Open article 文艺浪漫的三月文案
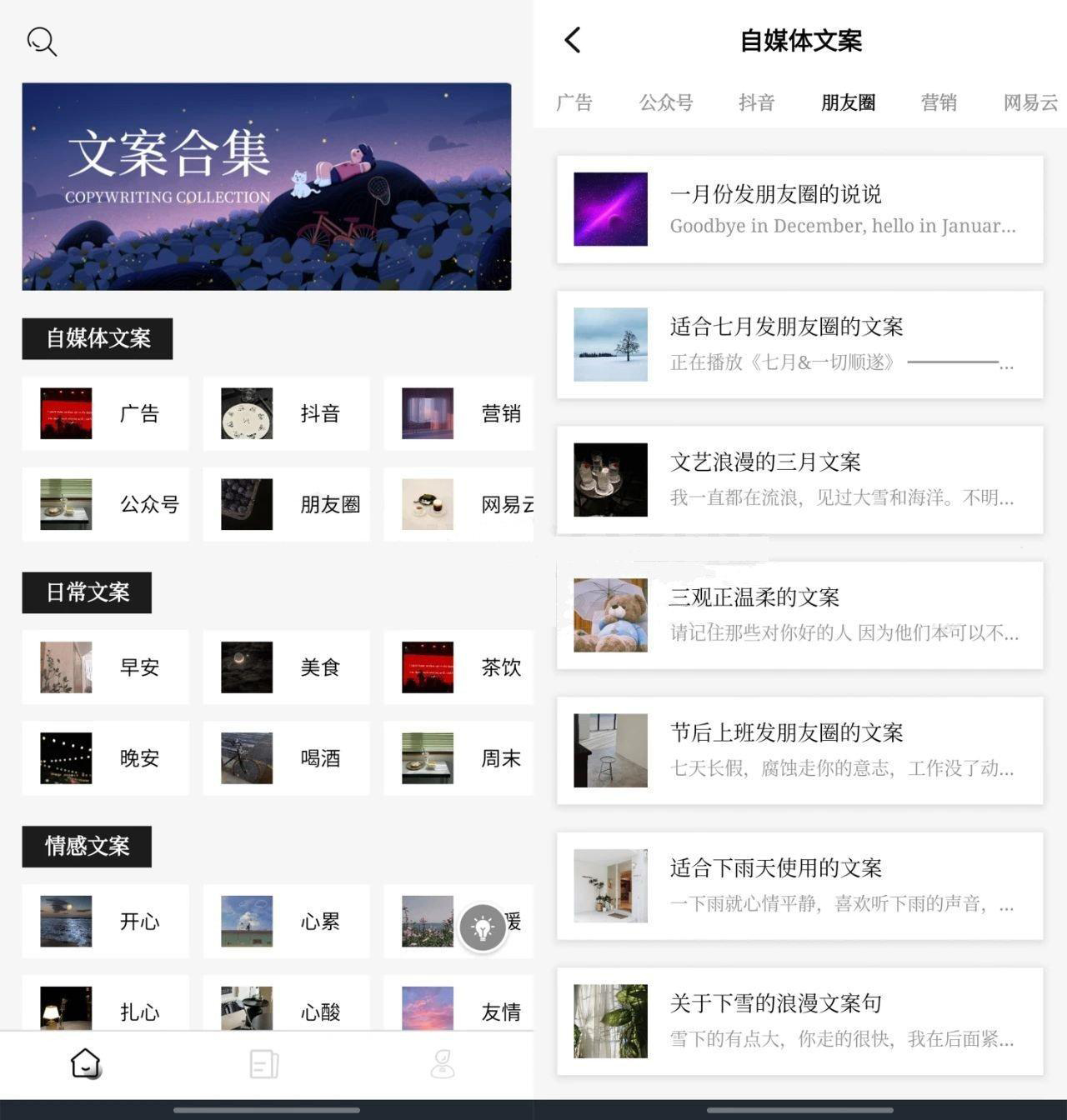This screenshot has width=1067, height=1120. [x=799, y=479]
